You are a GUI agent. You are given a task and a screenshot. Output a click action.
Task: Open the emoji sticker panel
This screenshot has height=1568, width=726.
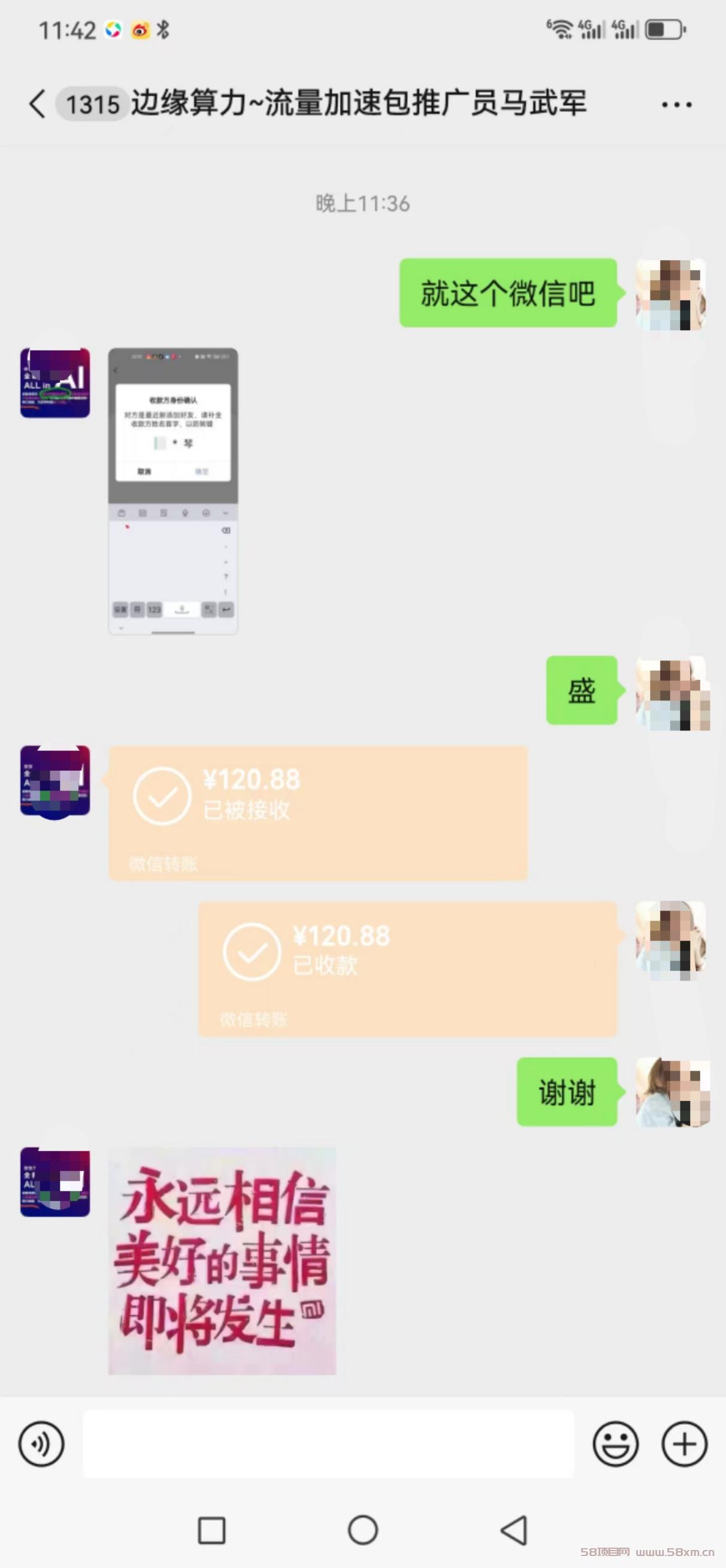pos(615,1444)
